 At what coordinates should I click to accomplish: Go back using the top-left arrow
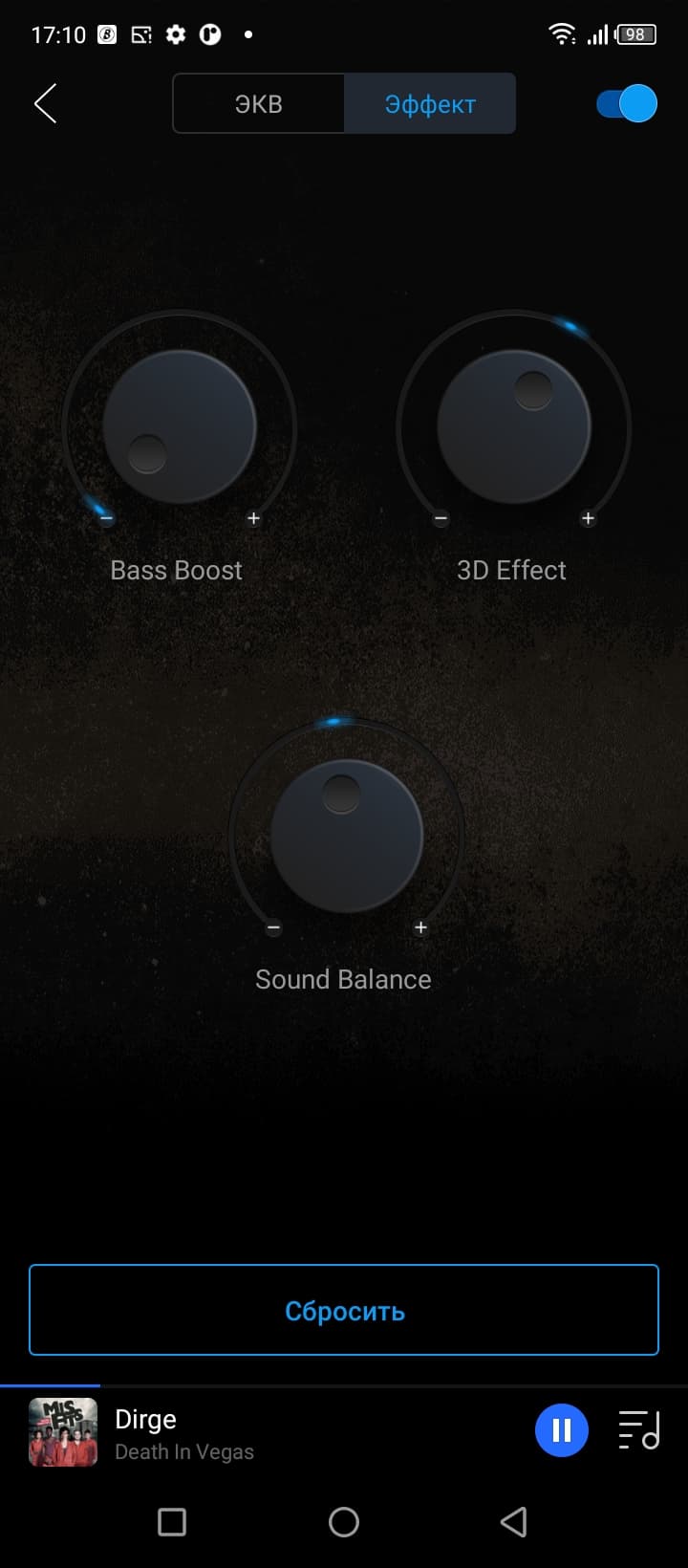pos(45,103)
